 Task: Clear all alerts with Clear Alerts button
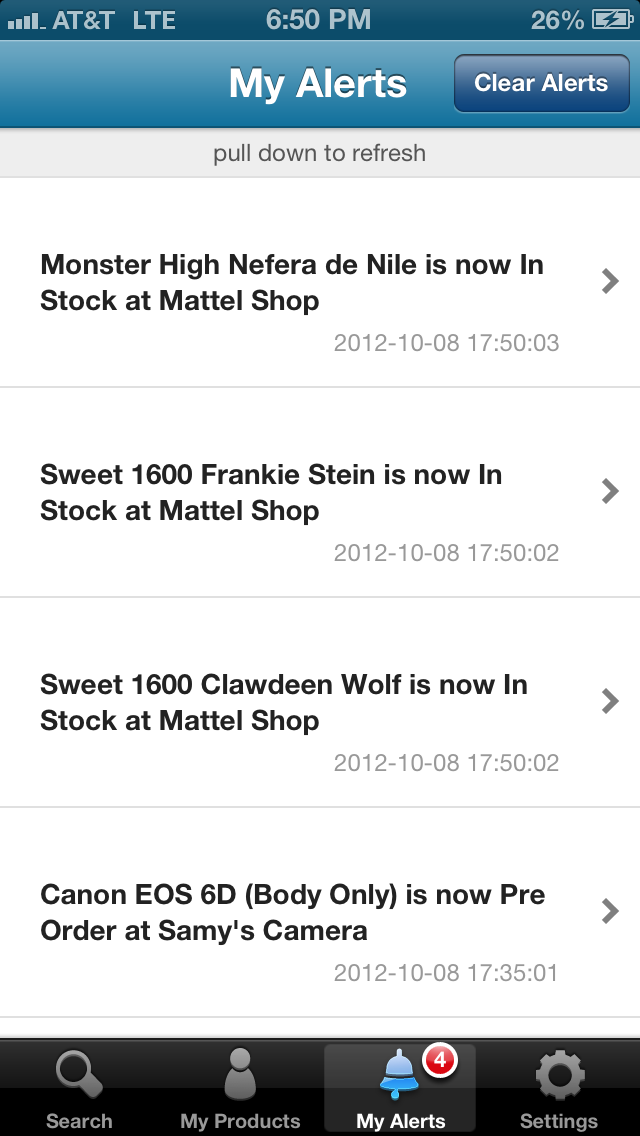tap(541, 84)
